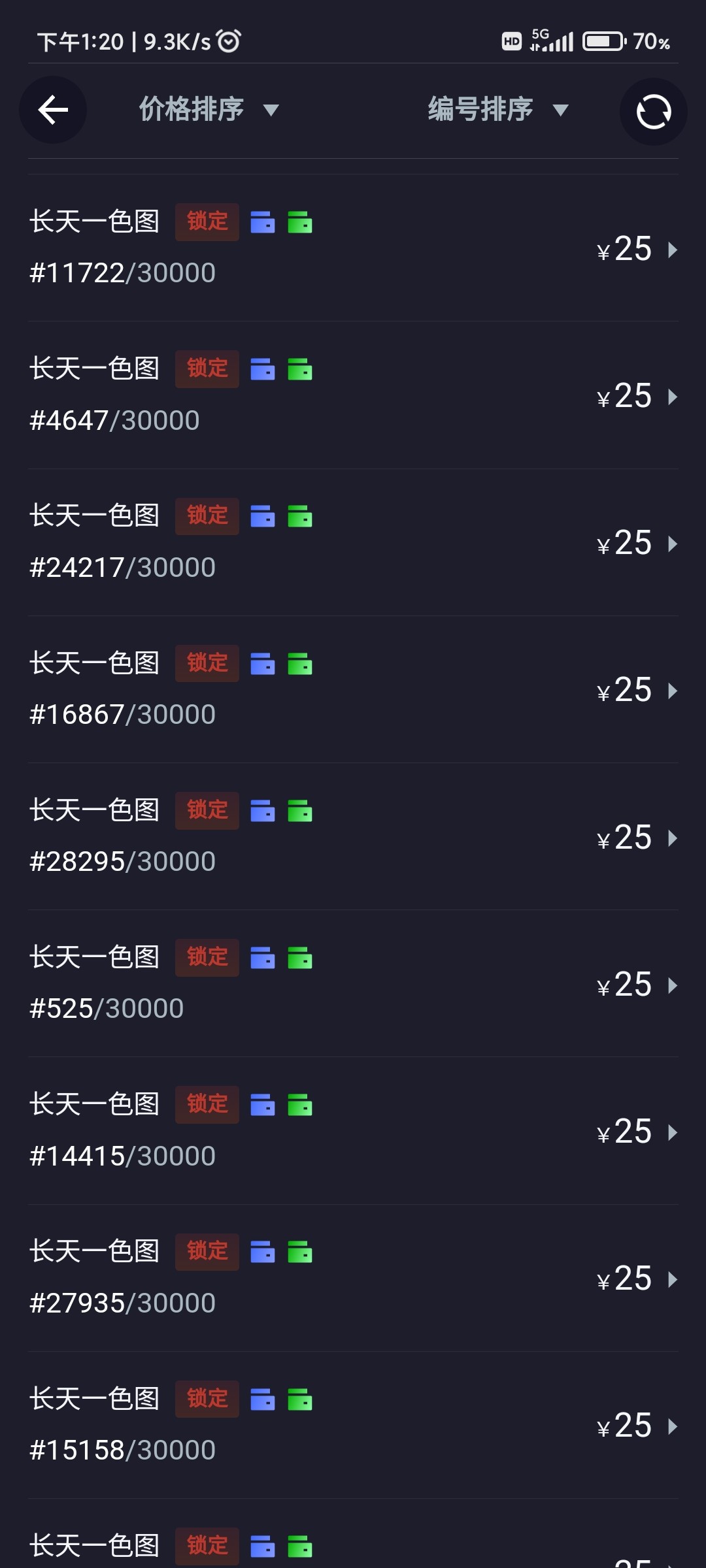Click the green wallet icon on #11722
This screenshot has height=1568, width=706.
300,221
